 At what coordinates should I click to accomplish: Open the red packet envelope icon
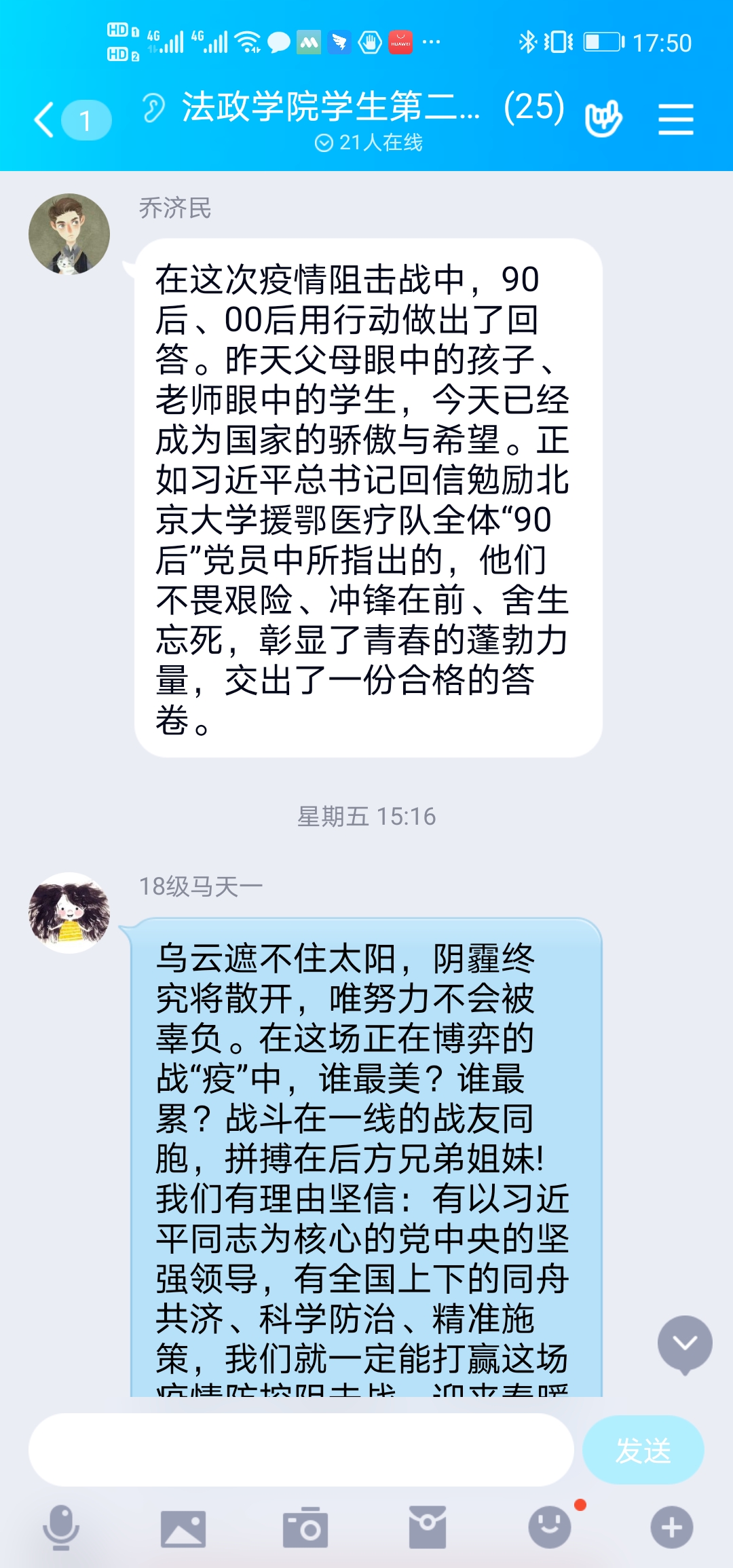428,1527
